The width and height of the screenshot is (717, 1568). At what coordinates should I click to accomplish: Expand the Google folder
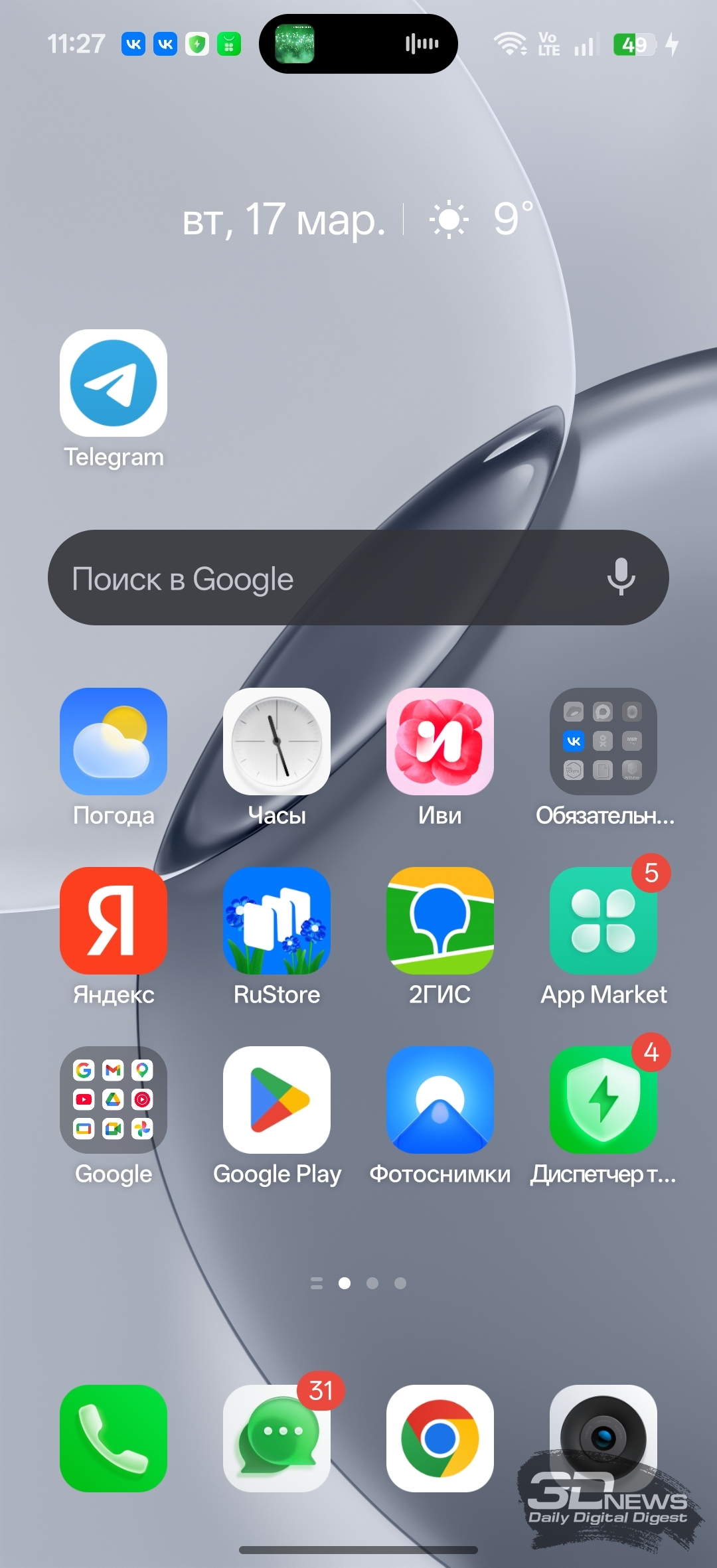pyautogui.click(x=114, y=1100)
